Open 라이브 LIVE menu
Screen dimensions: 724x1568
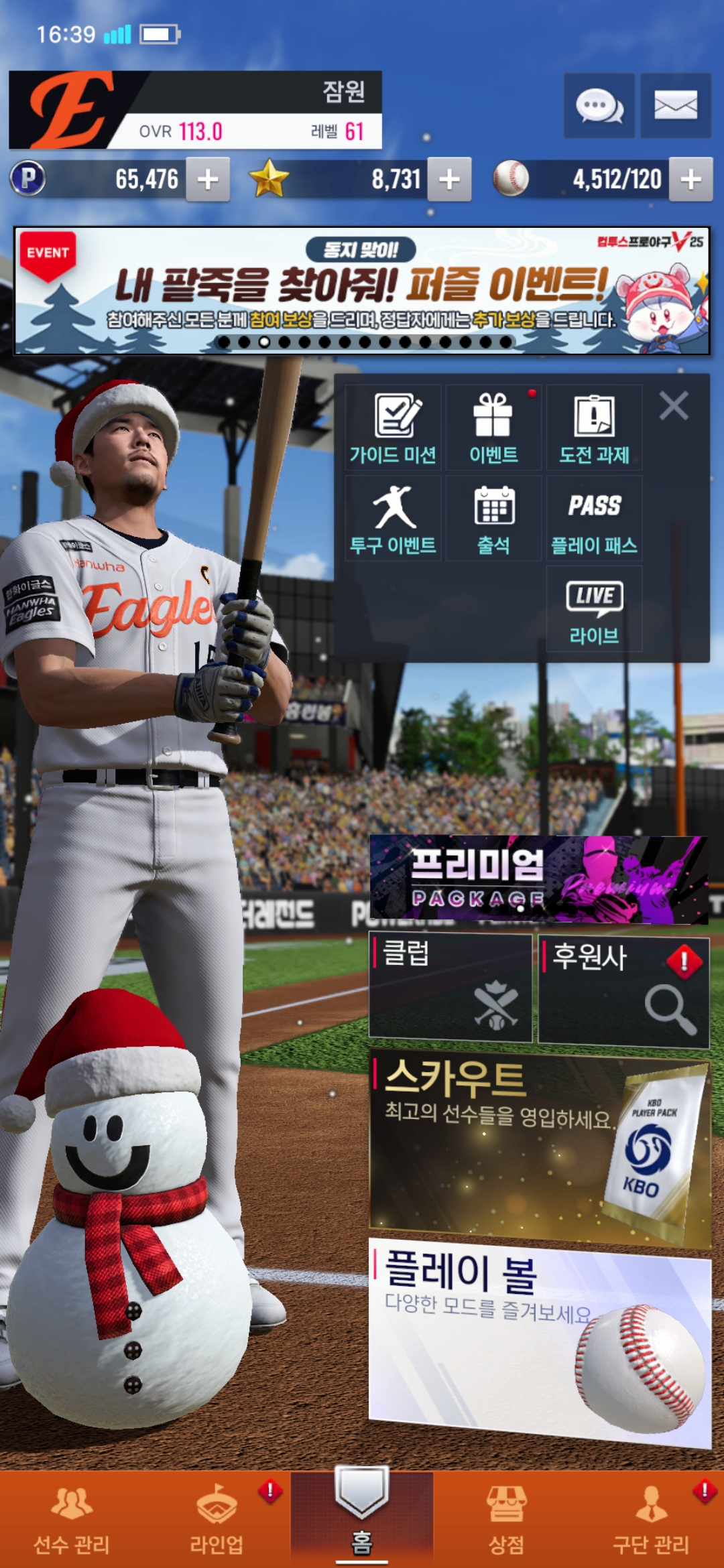pyautogui.click(x=594, y=609)
